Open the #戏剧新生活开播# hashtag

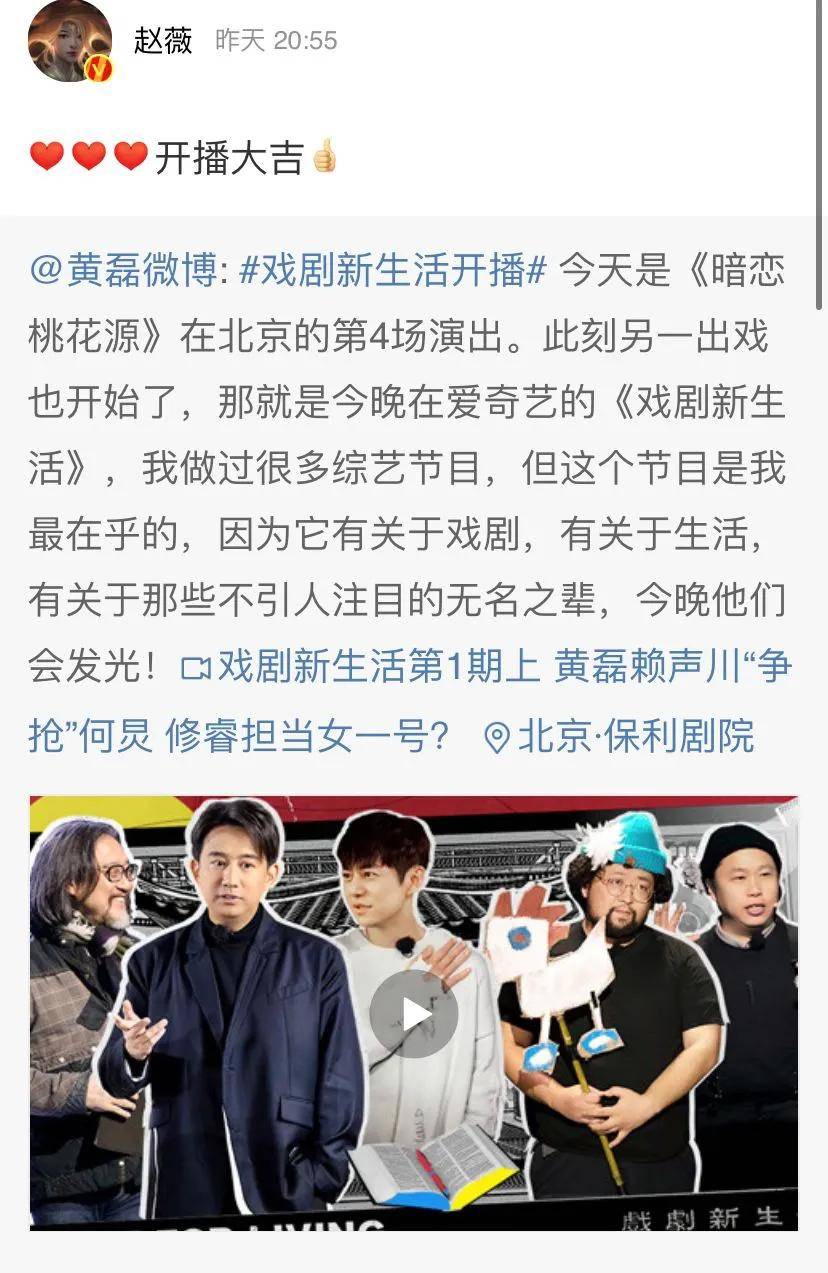[393, 271]
